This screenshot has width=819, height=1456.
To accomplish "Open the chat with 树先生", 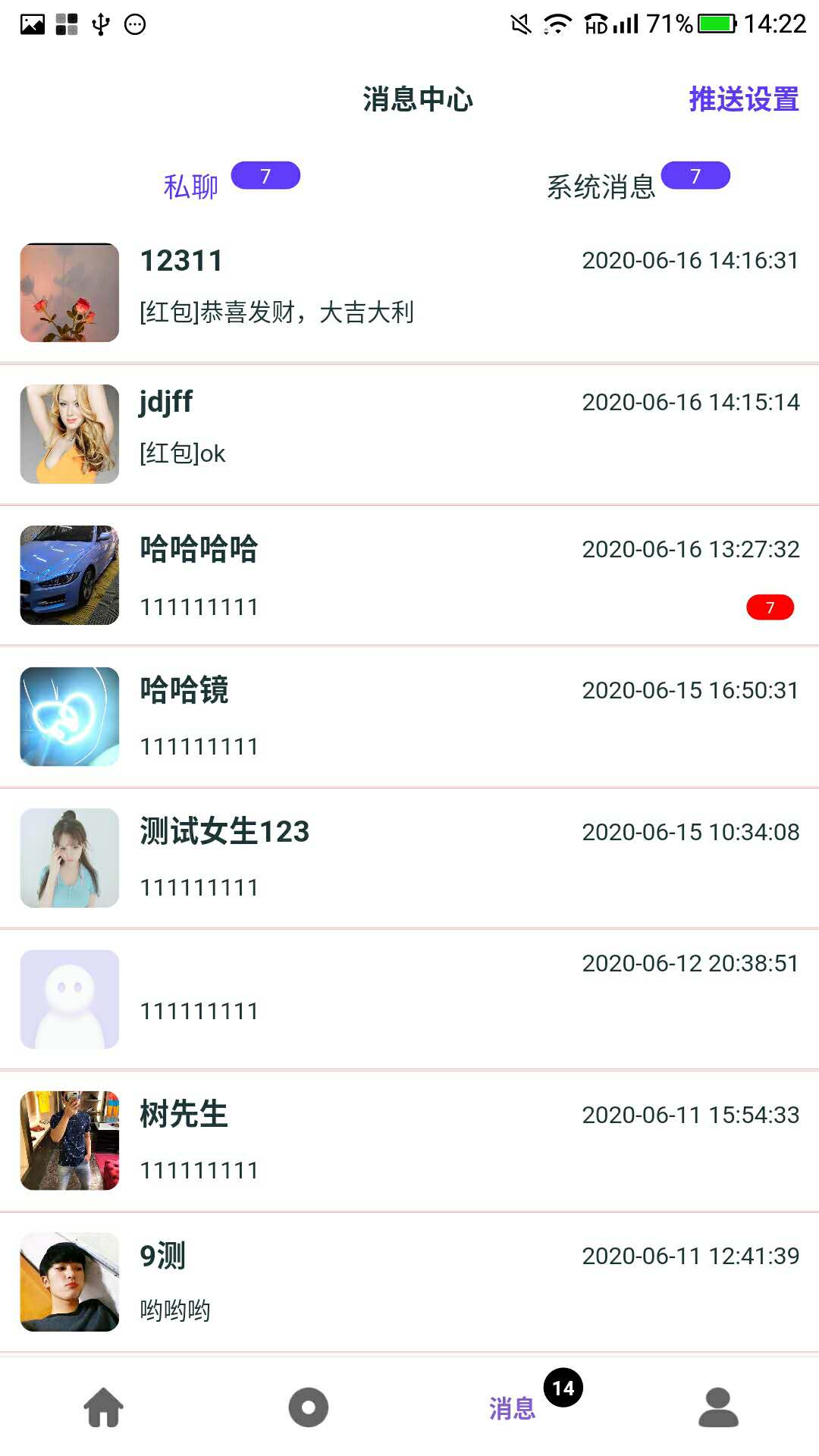I will click(x=409, y=1141).
